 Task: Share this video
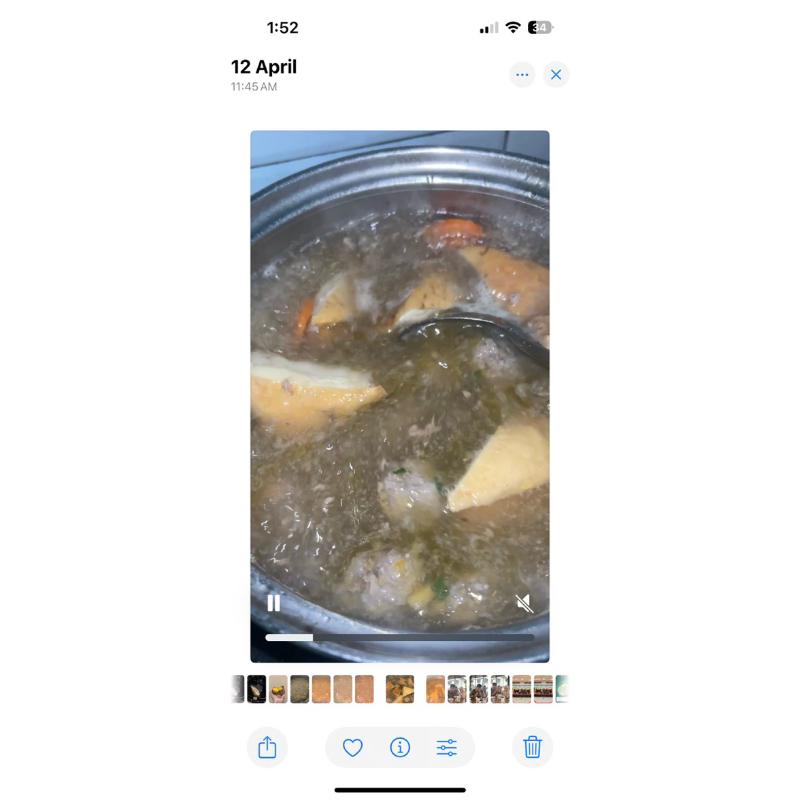coord(267,747)
